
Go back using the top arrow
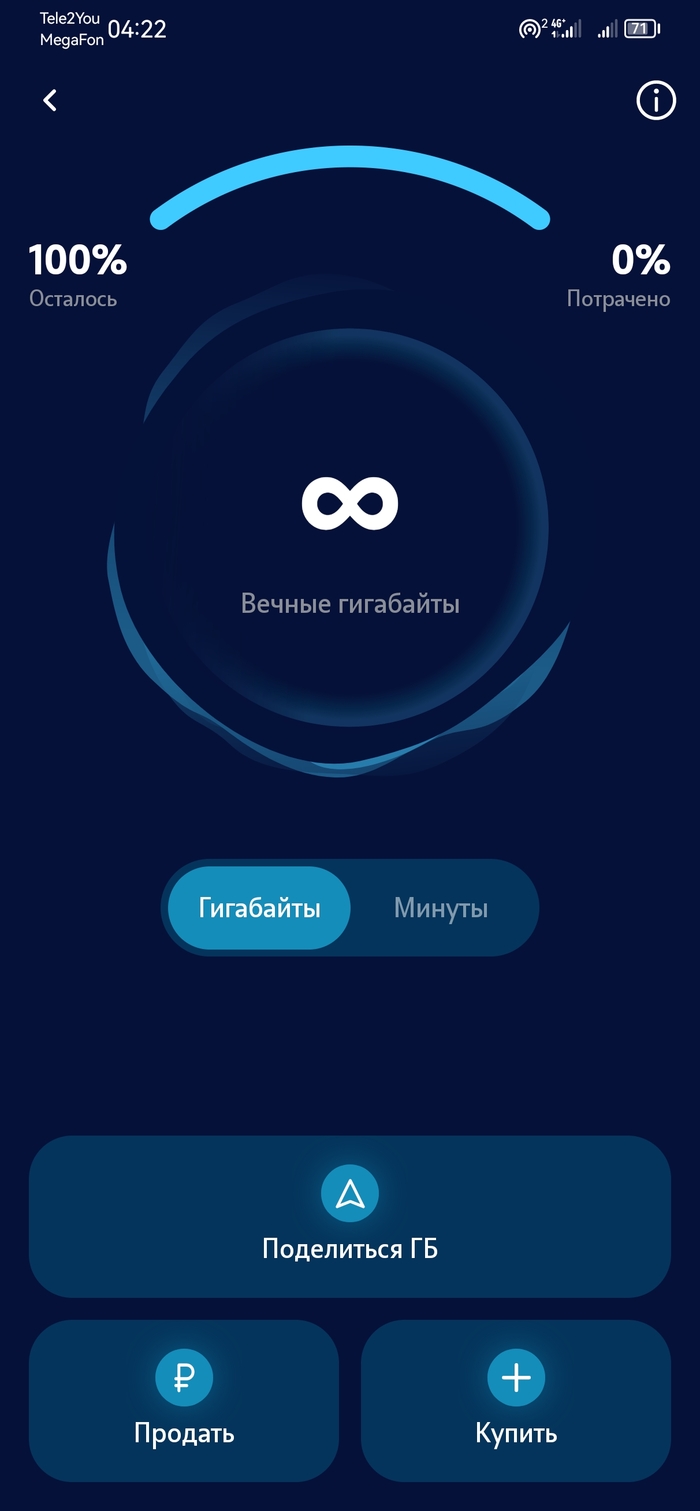pyautogui.click(x=50, y=100)
